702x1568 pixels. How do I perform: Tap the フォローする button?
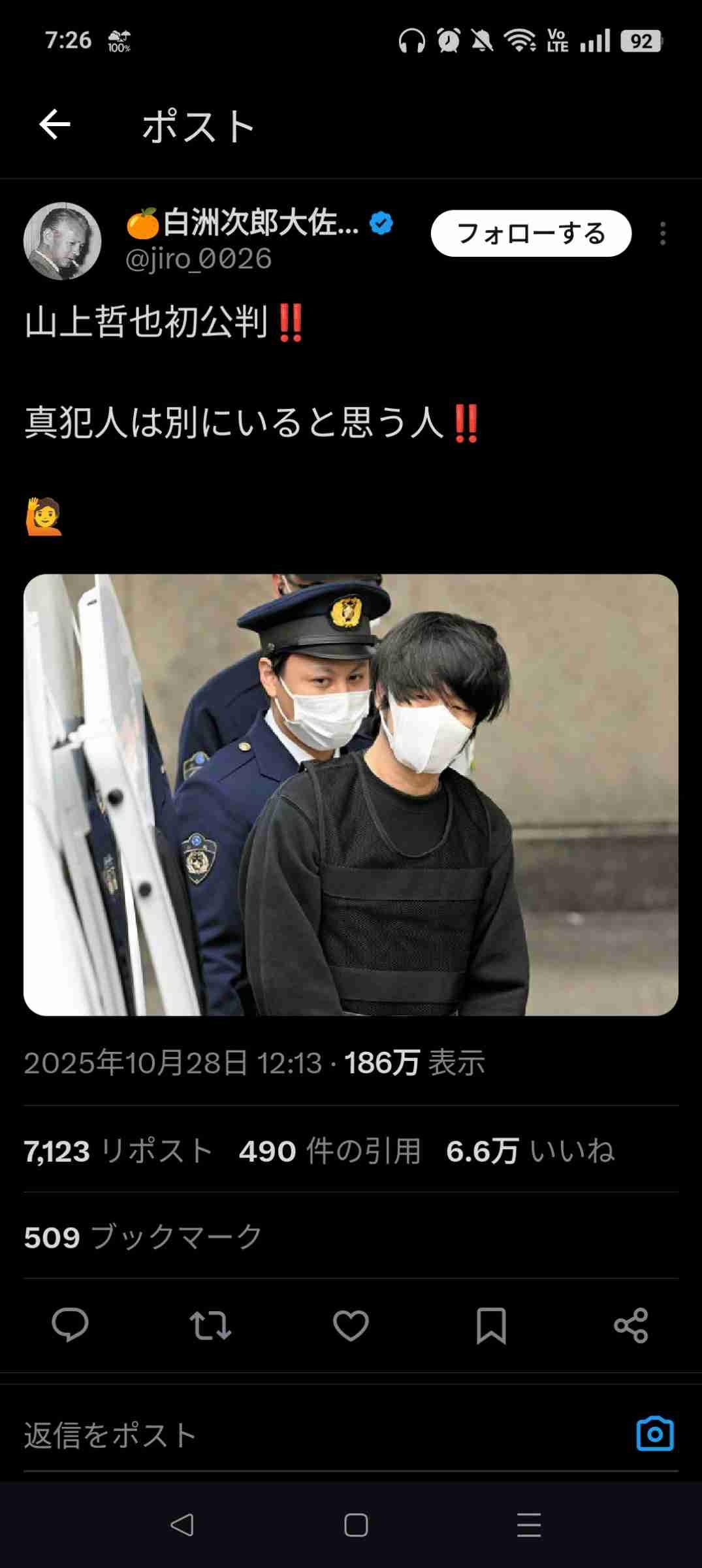coord(531,233)
